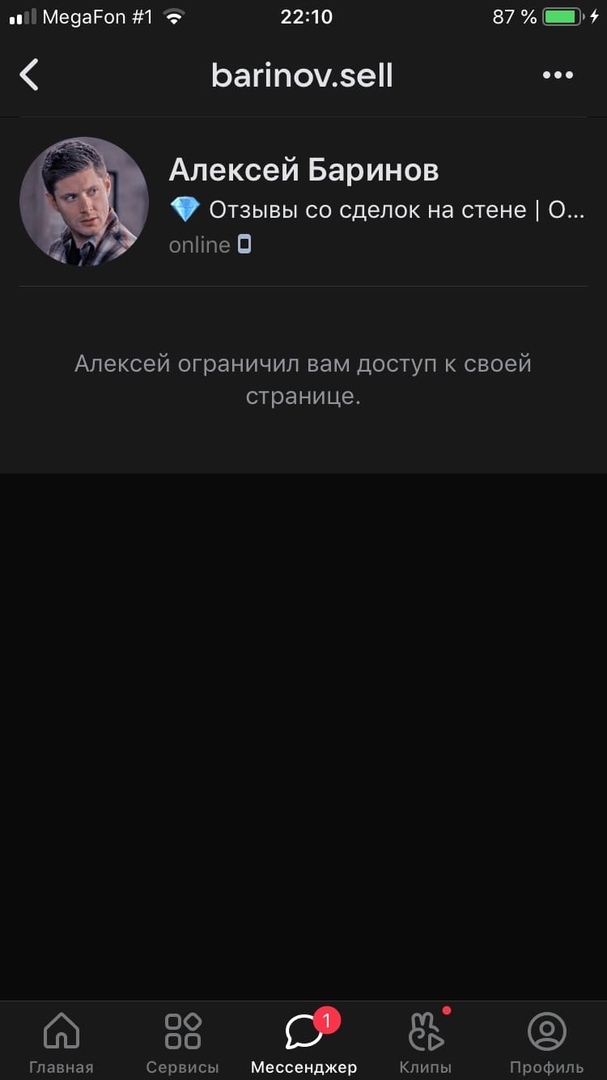Image resolution: width=607 pixels, height=1080 pixels.
Task: Switch to the Главная tab
Action: [61, 1042]
